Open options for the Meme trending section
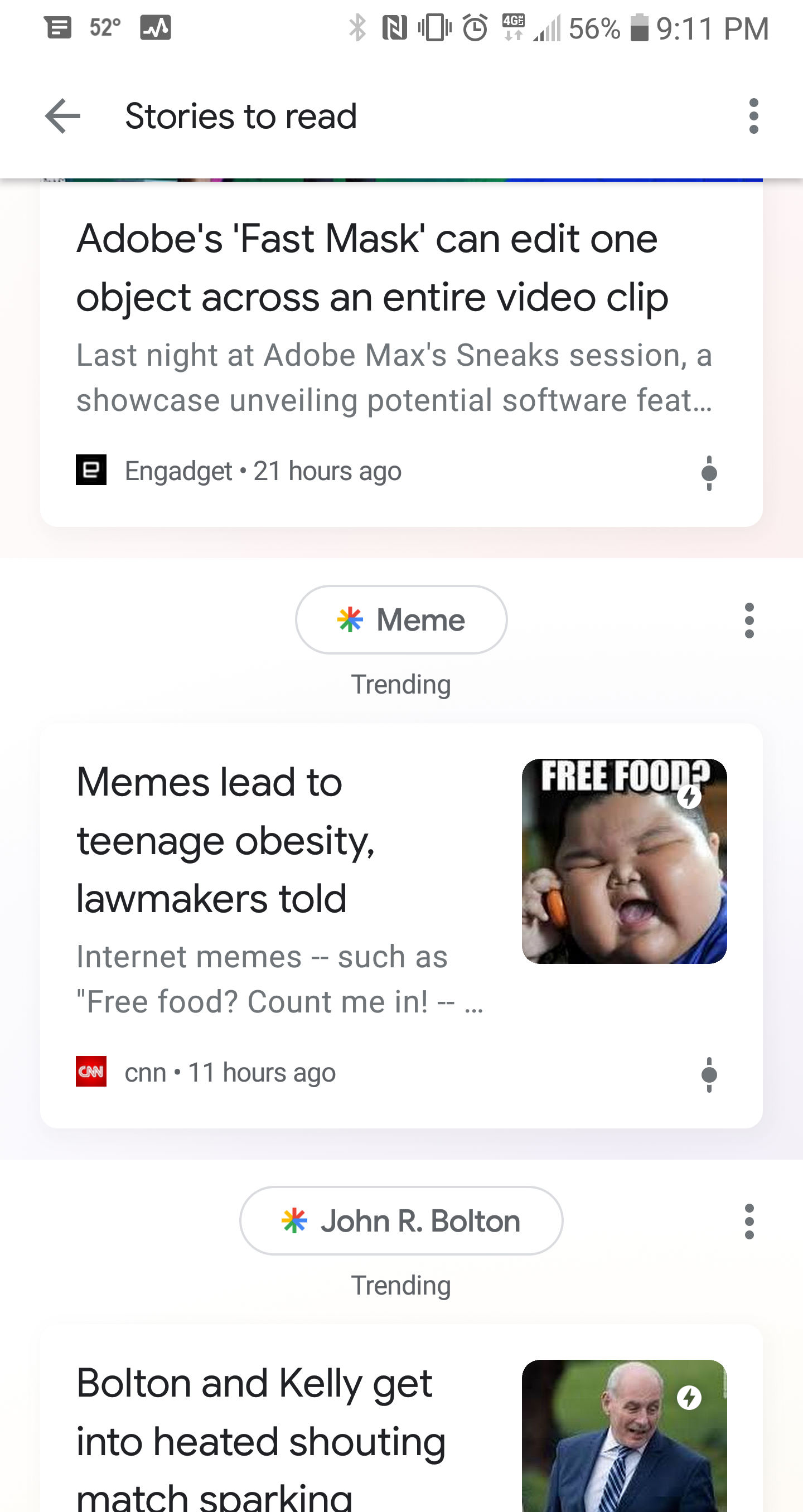This screenshot has height=1512, width=803. tap(749, 621)
